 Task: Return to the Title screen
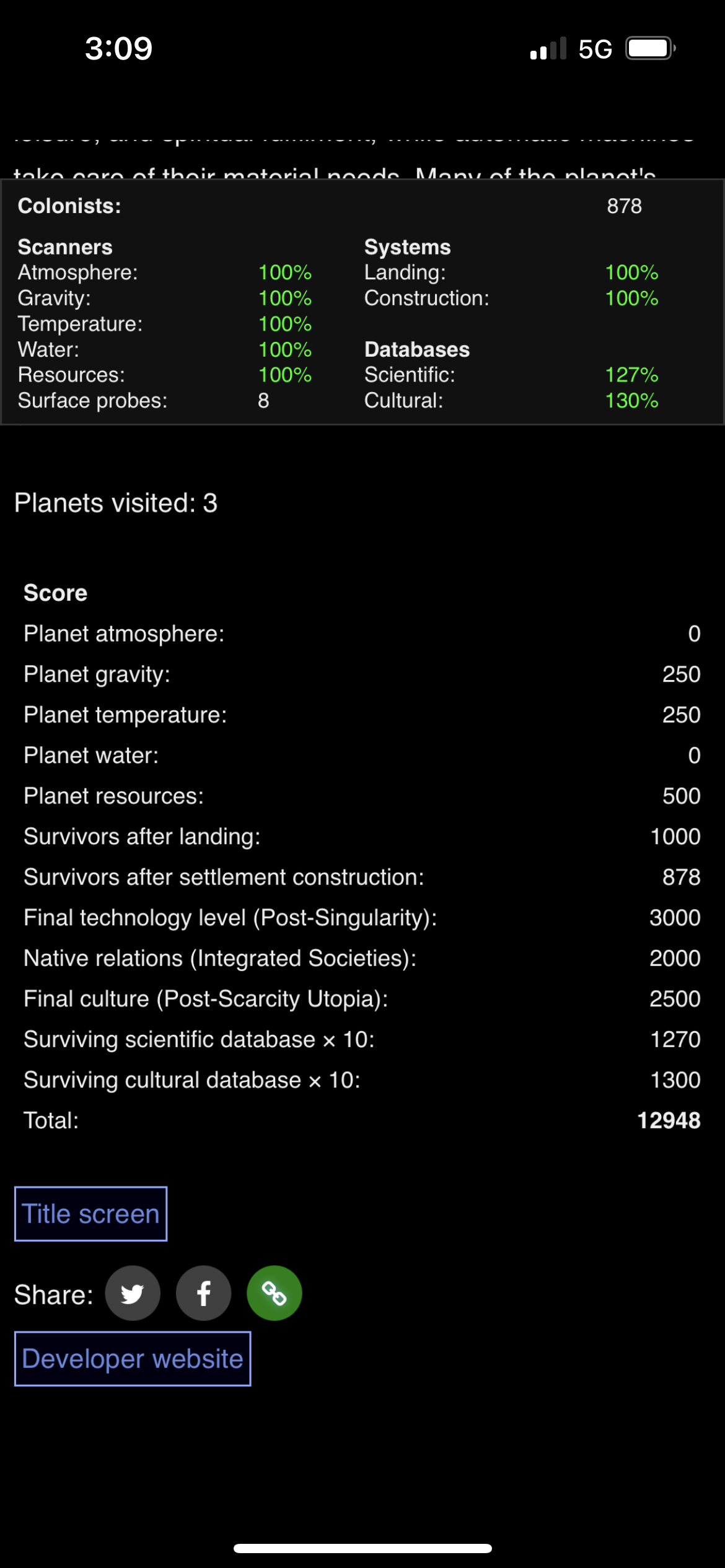tap(90, 1214)
